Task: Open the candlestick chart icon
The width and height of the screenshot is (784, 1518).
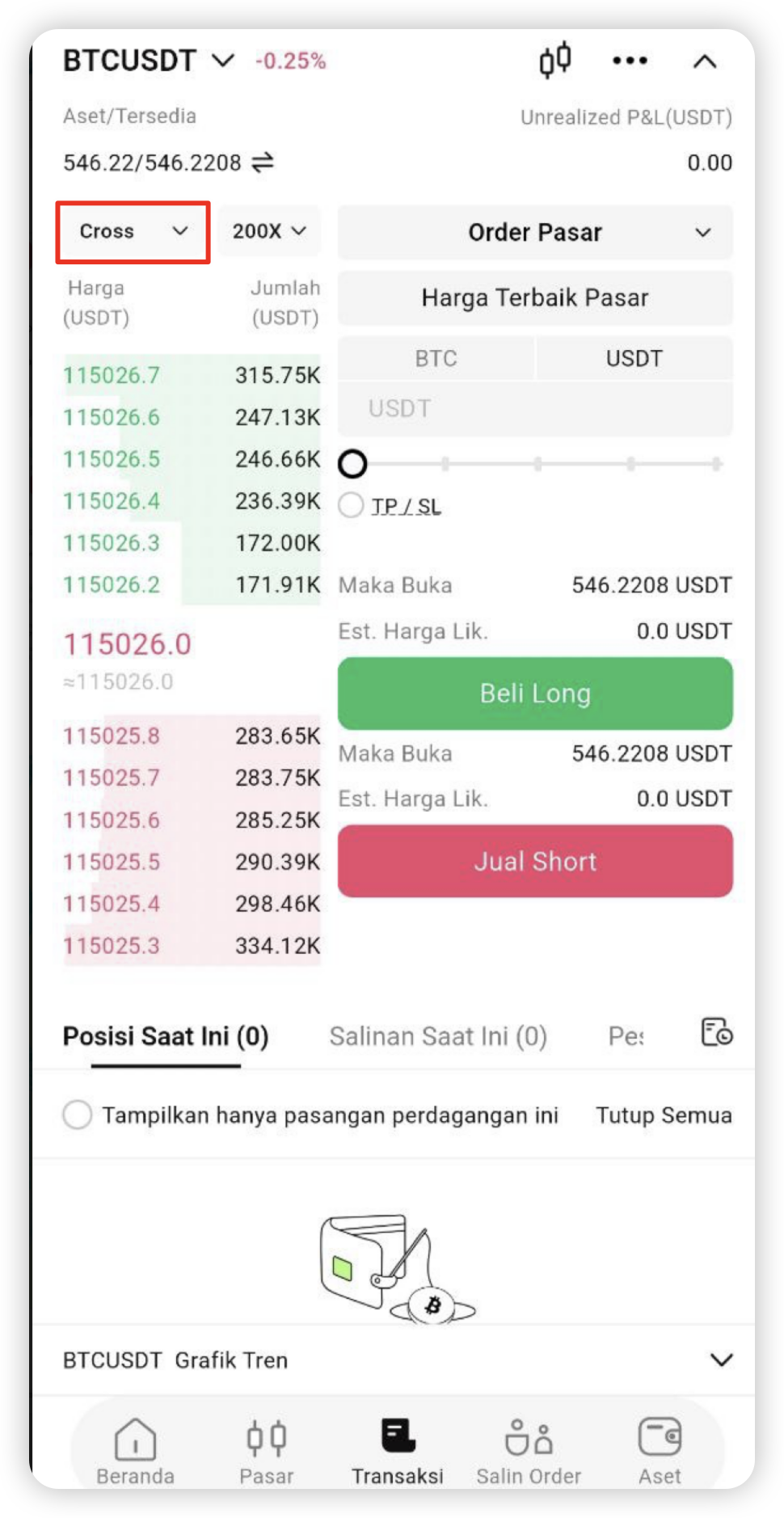Action: (x=555, y=60)
